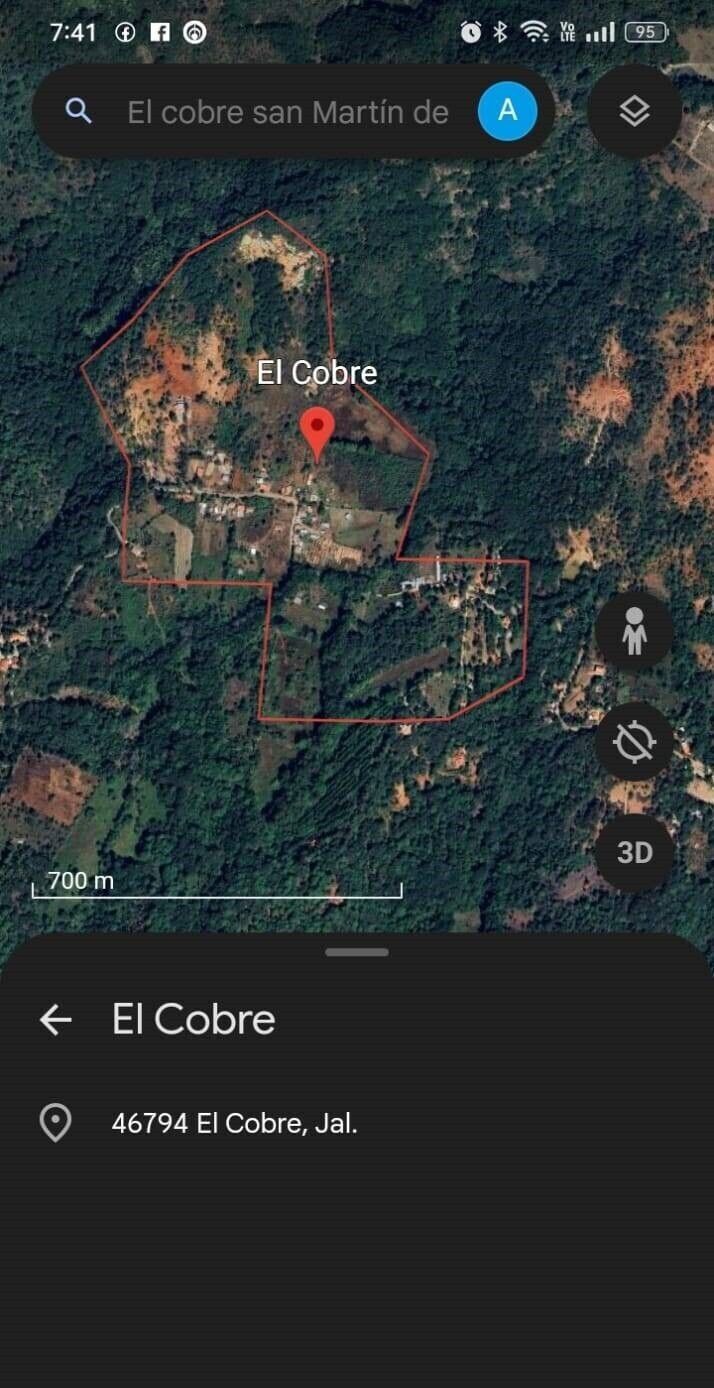Open the address row 46794 El Cobre, Jal.
The image size is (714, 1388).
tap(357, 1123)
